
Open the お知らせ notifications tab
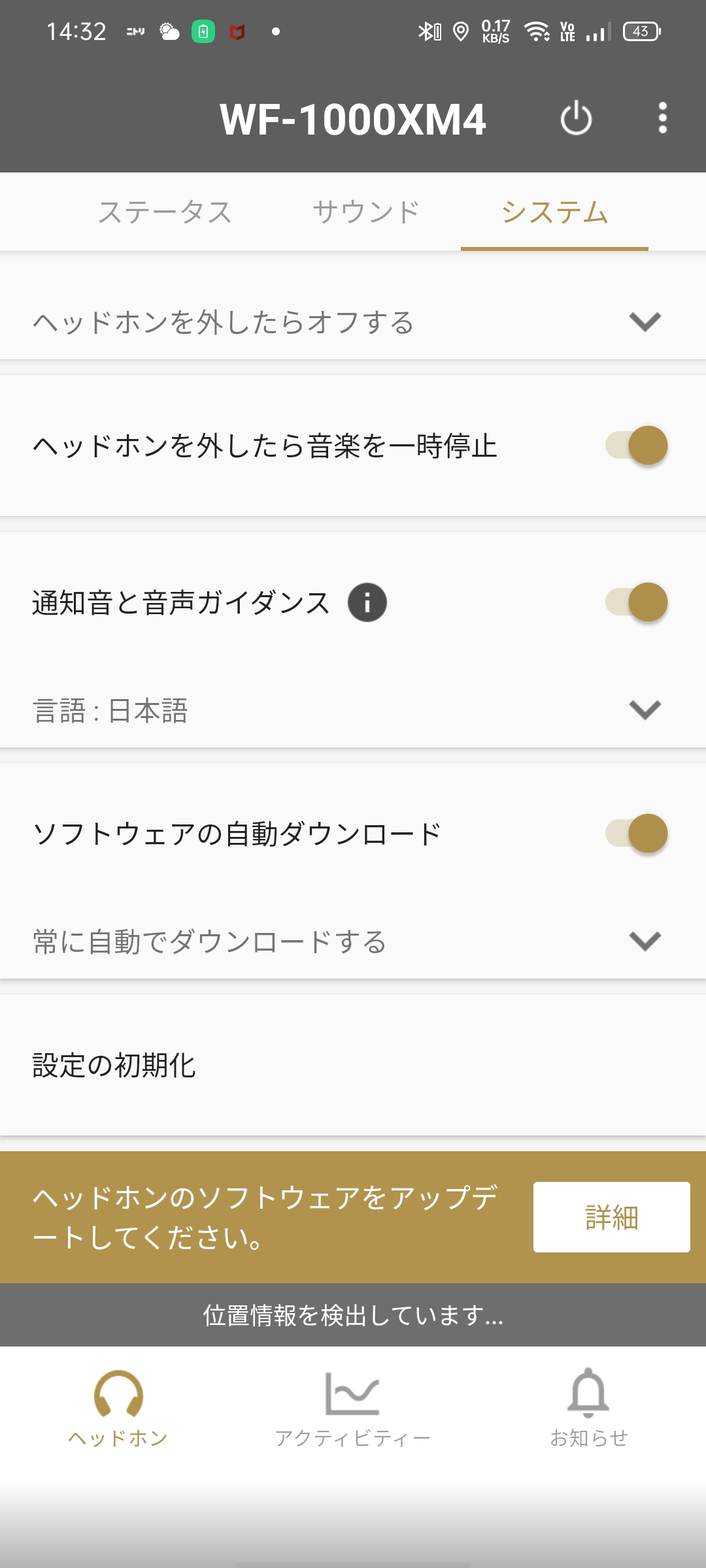tap(588, 1408)
